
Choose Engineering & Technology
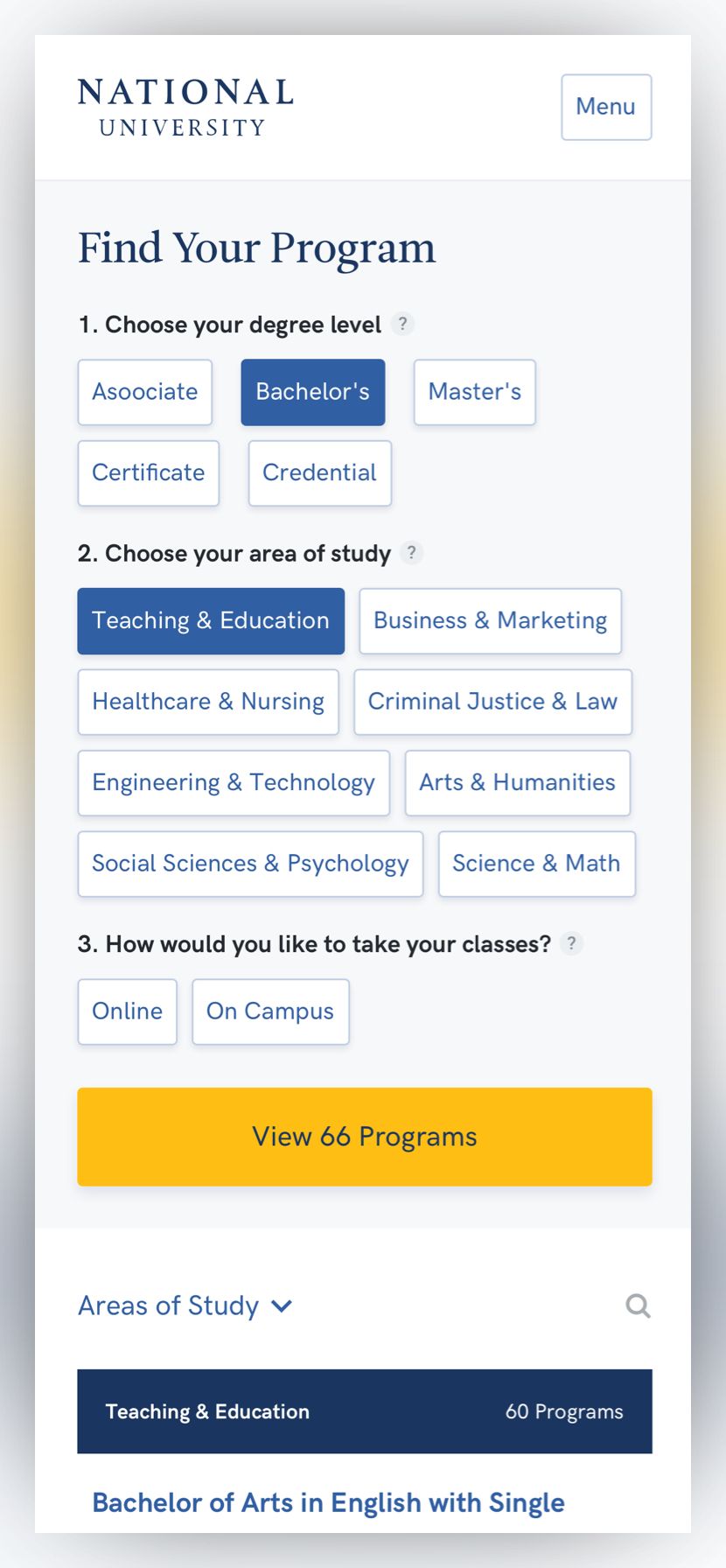(234, 783)
